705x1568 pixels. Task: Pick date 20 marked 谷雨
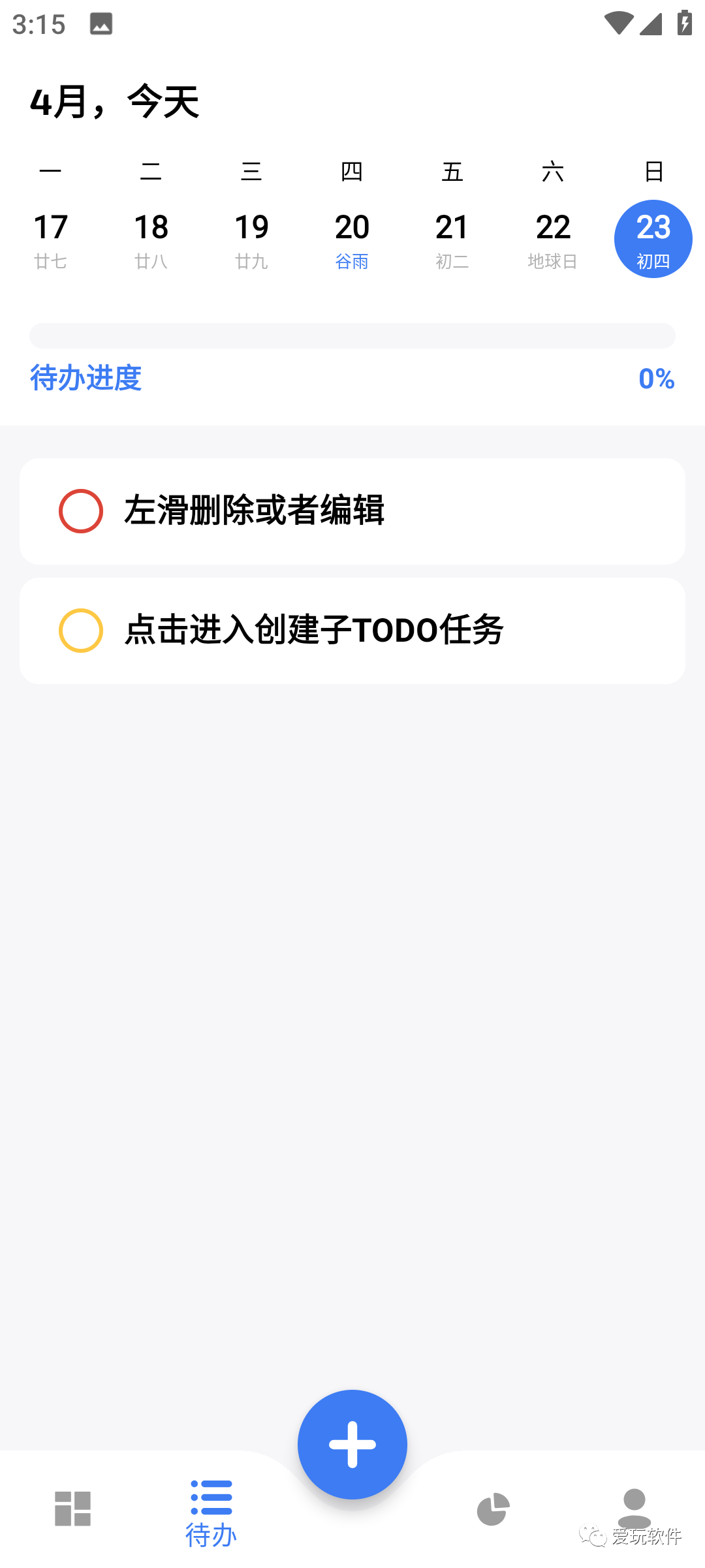tap(352, 240)
